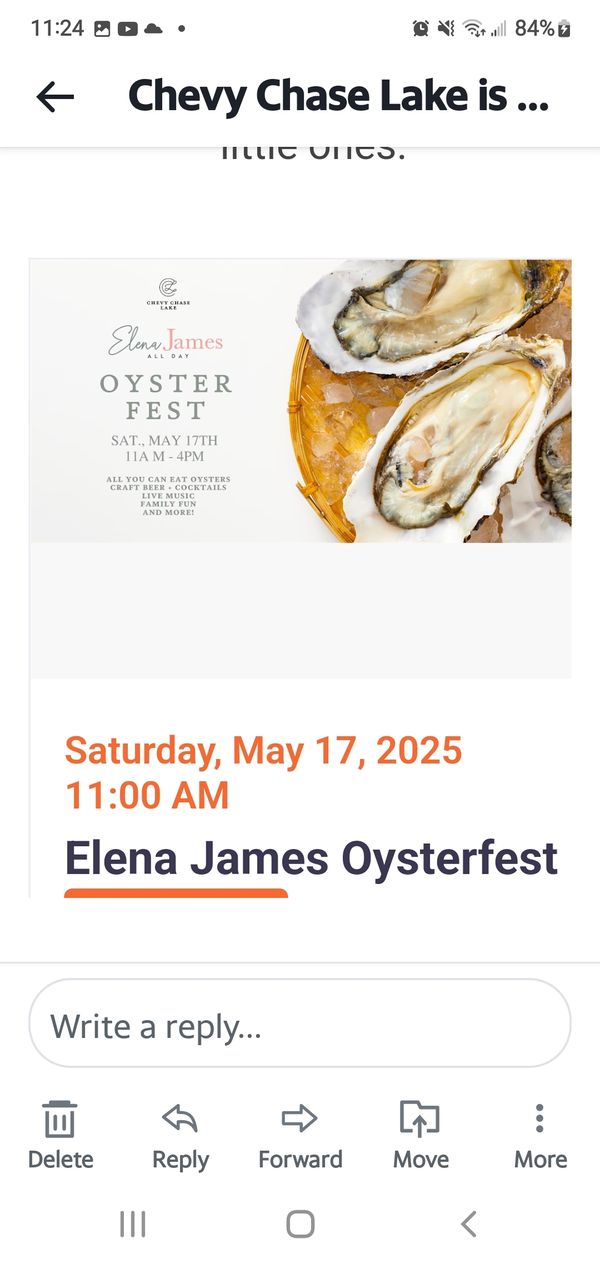Viewport: 600px width, 1267px height.
Task: Forward this email
Action: click(300, 1135)
